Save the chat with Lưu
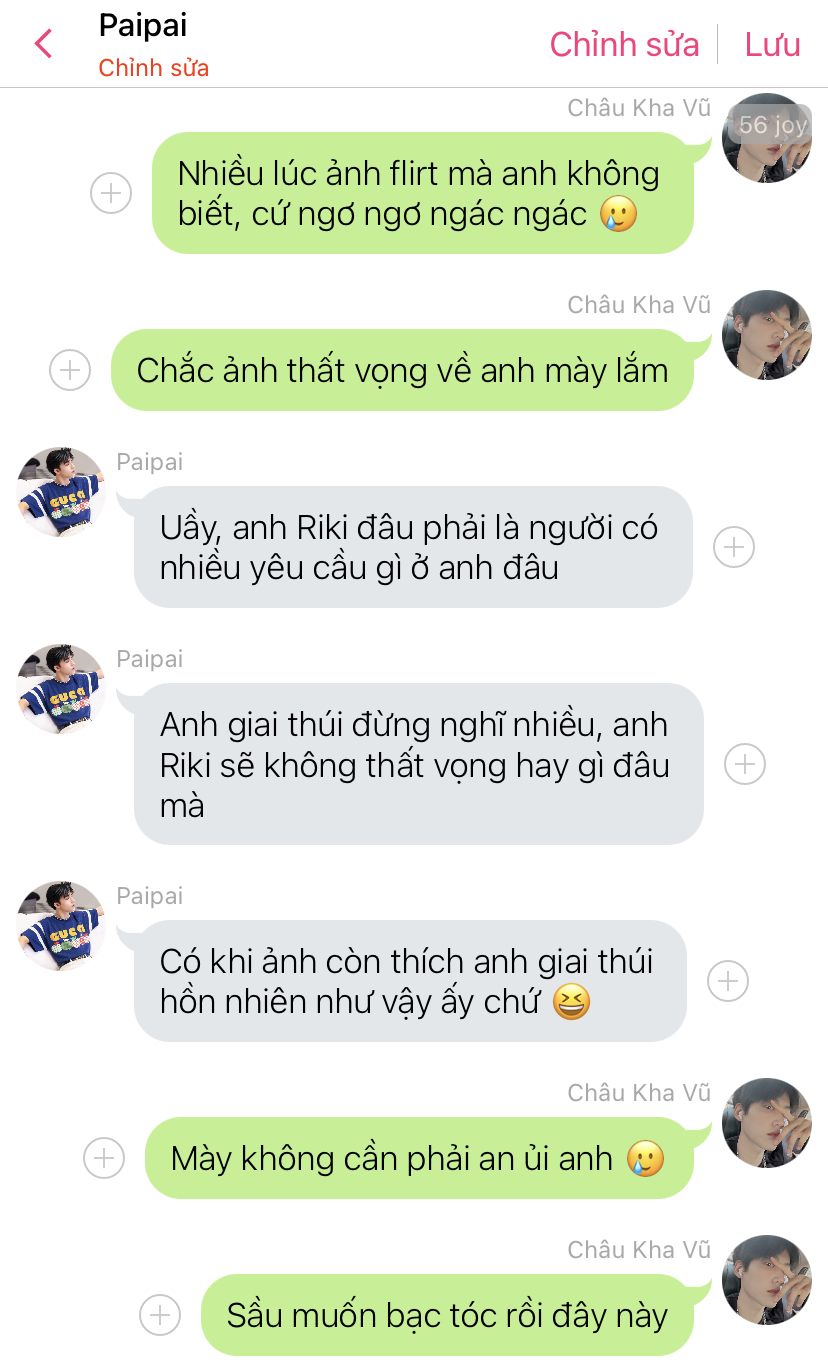The image size is (828, 1372). [x=772, y=44]
